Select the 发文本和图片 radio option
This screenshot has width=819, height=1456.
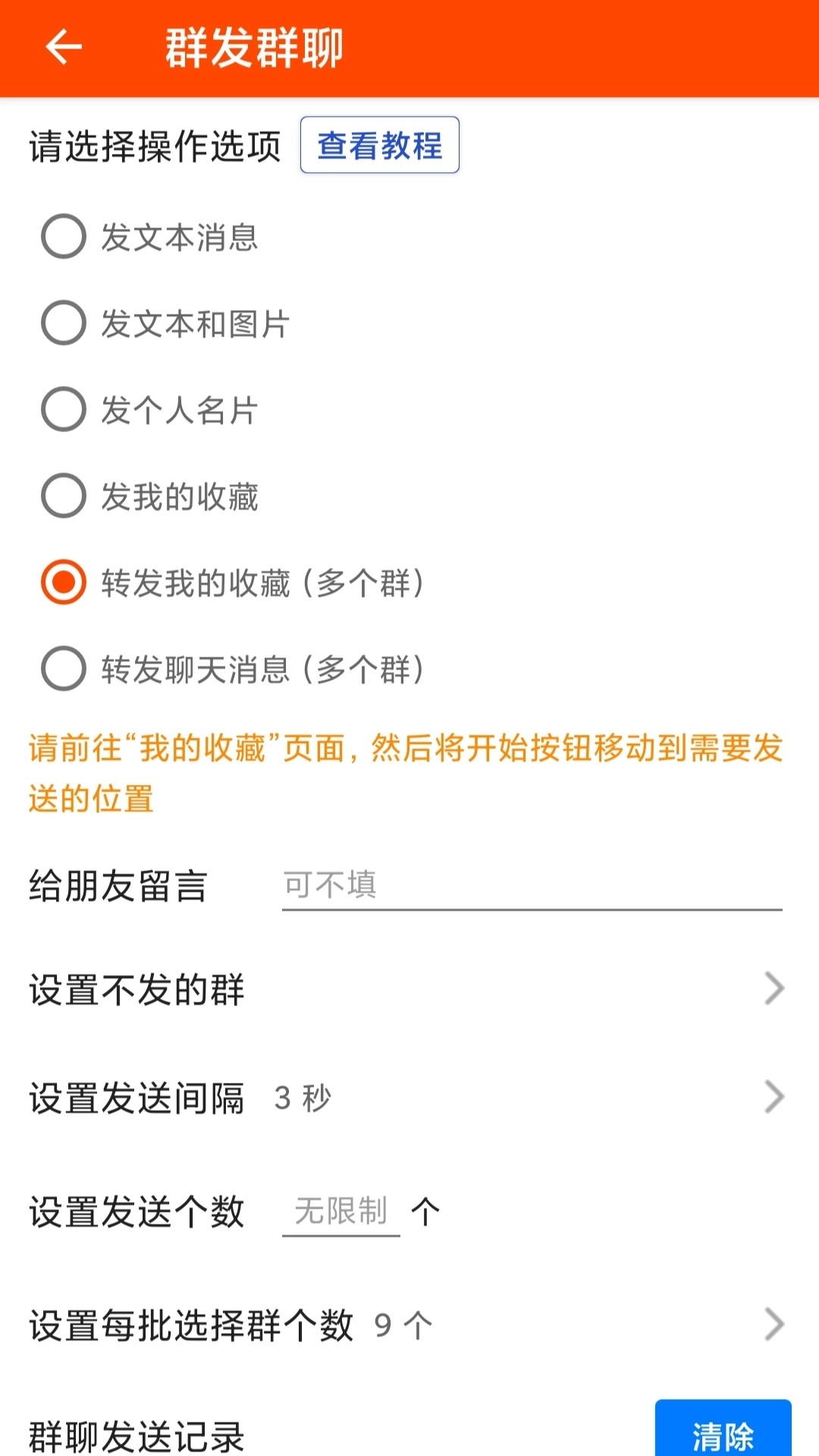(64, 325)
